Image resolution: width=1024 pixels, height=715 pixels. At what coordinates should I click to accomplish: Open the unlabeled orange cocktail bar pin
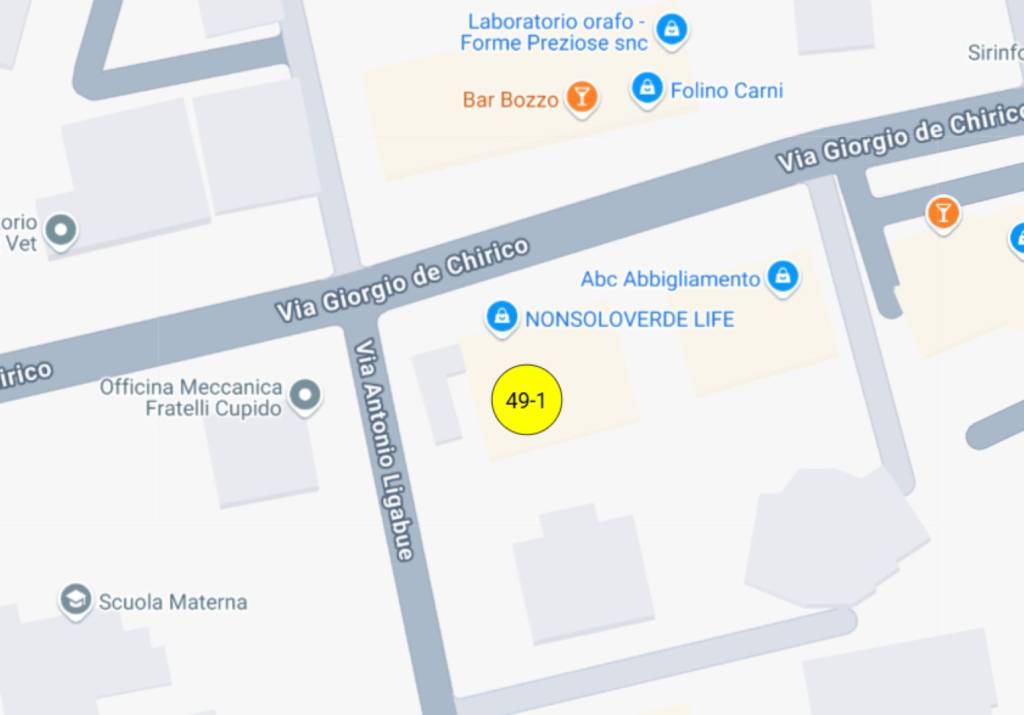click(x=942, y=212)
